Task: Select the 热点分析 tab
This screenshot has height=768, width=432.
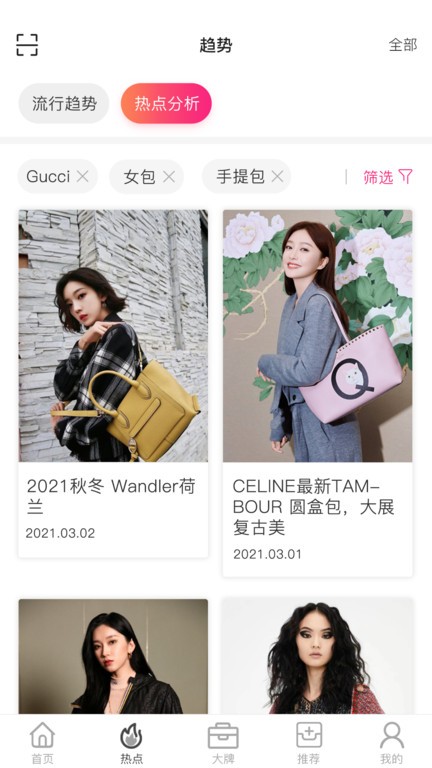Action: tap(167, 103)
